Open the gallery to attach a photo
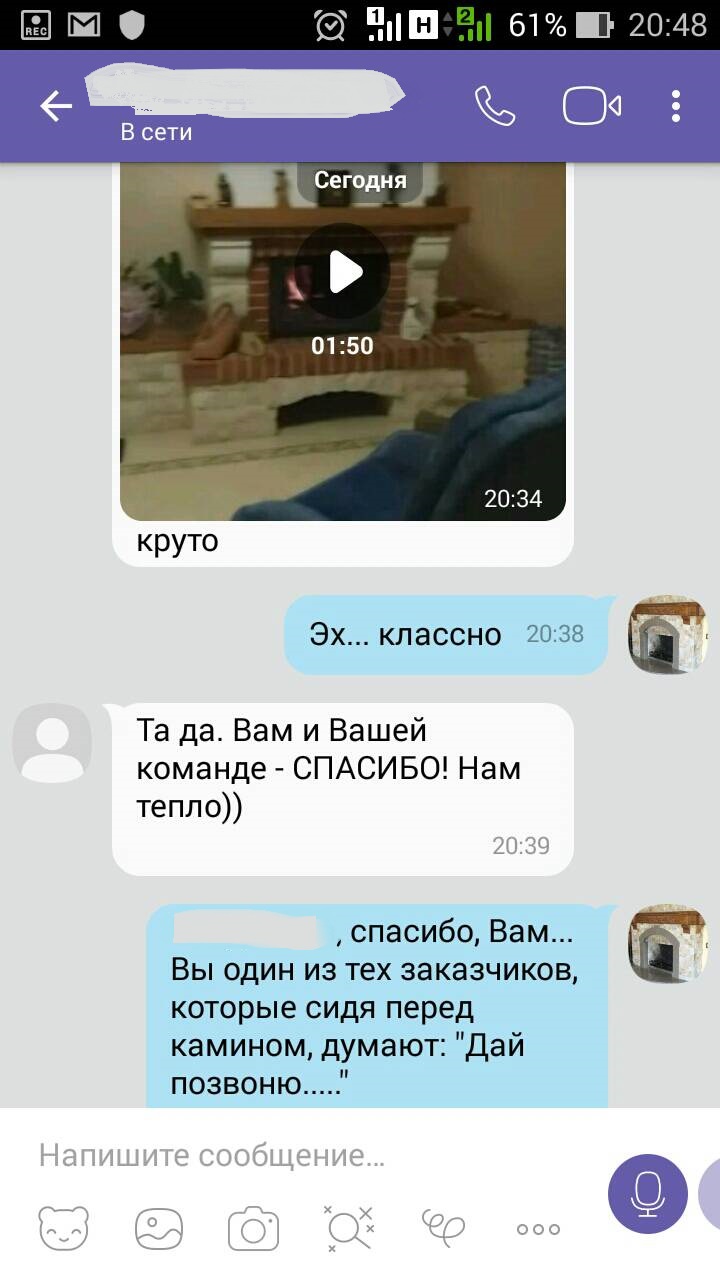Screen dimensions: 720x1280 click(x=159, y=1229)
